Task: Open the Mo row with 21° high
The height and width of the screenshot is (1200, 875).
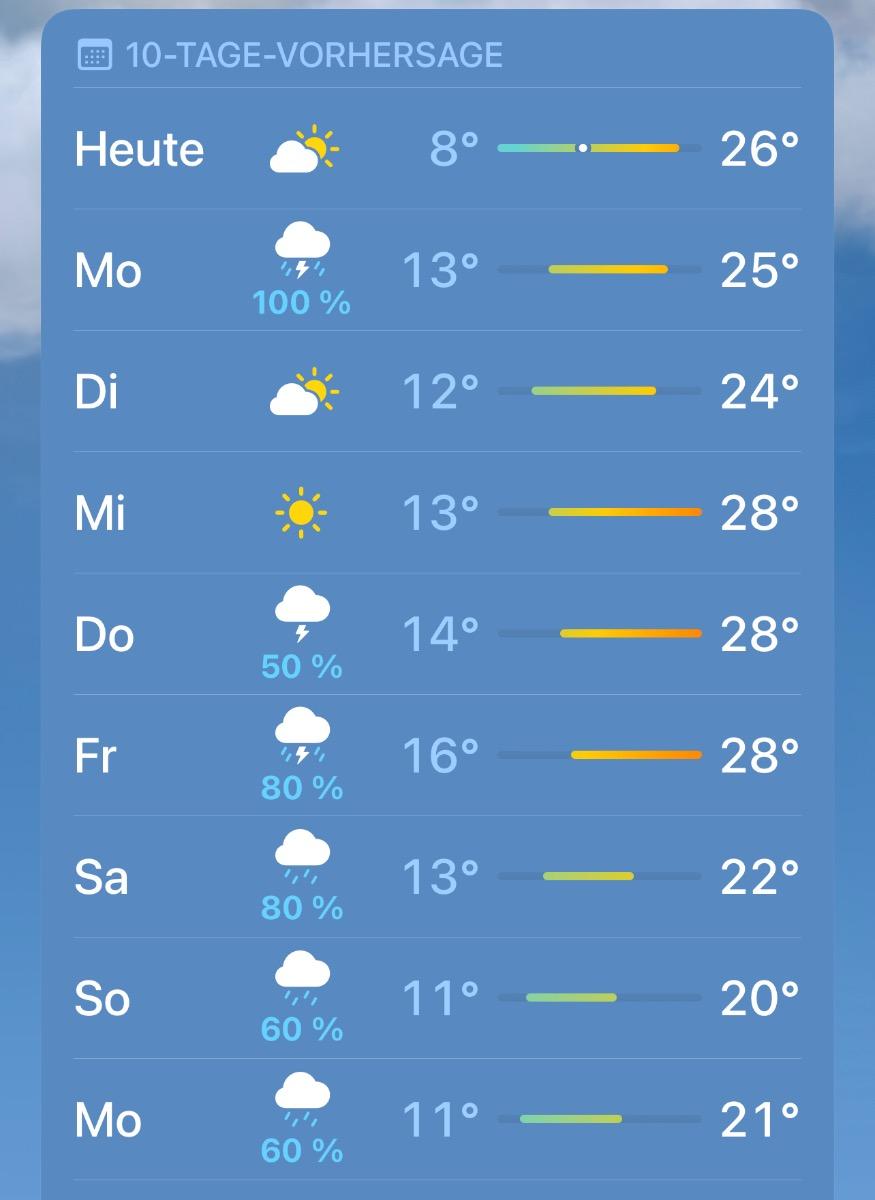Action: pos(437,1120)
